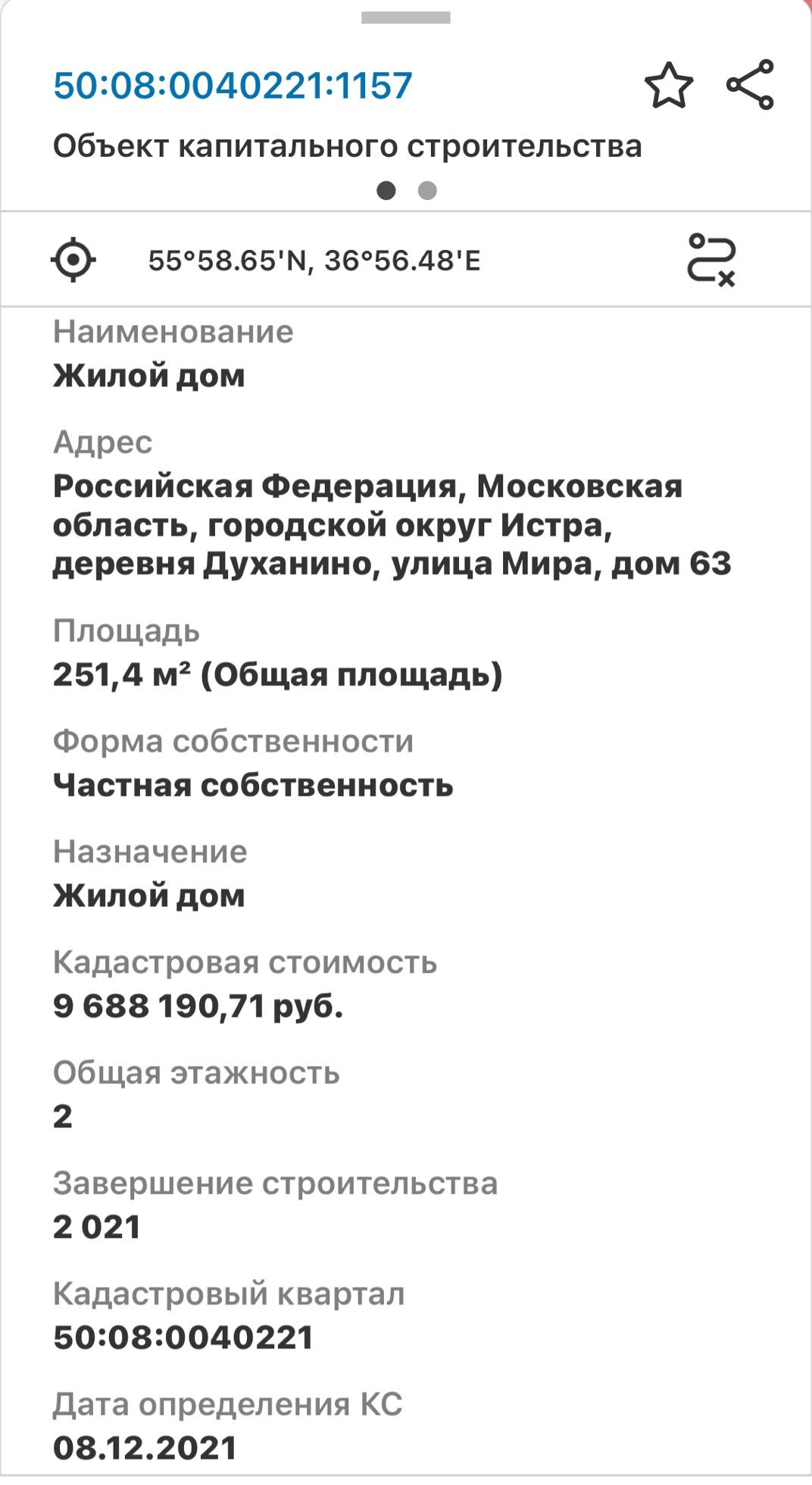Open cadastral number link 50:08:0040221:1157
812x1485 pixels.
(x=233, y=85)
